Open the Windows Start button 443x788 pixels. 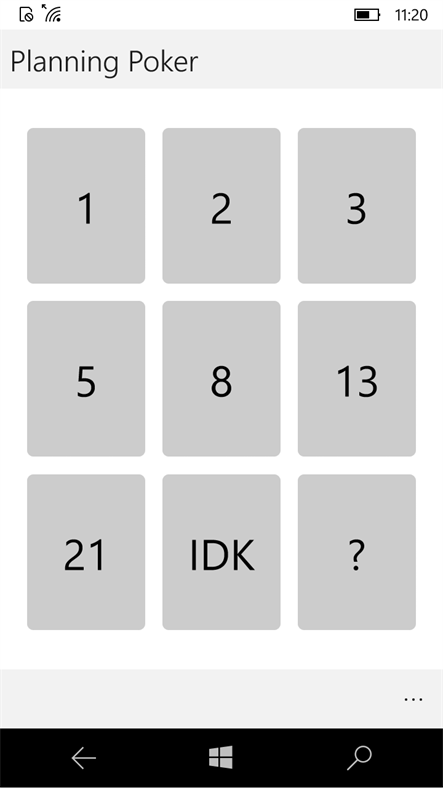point(221,757)
